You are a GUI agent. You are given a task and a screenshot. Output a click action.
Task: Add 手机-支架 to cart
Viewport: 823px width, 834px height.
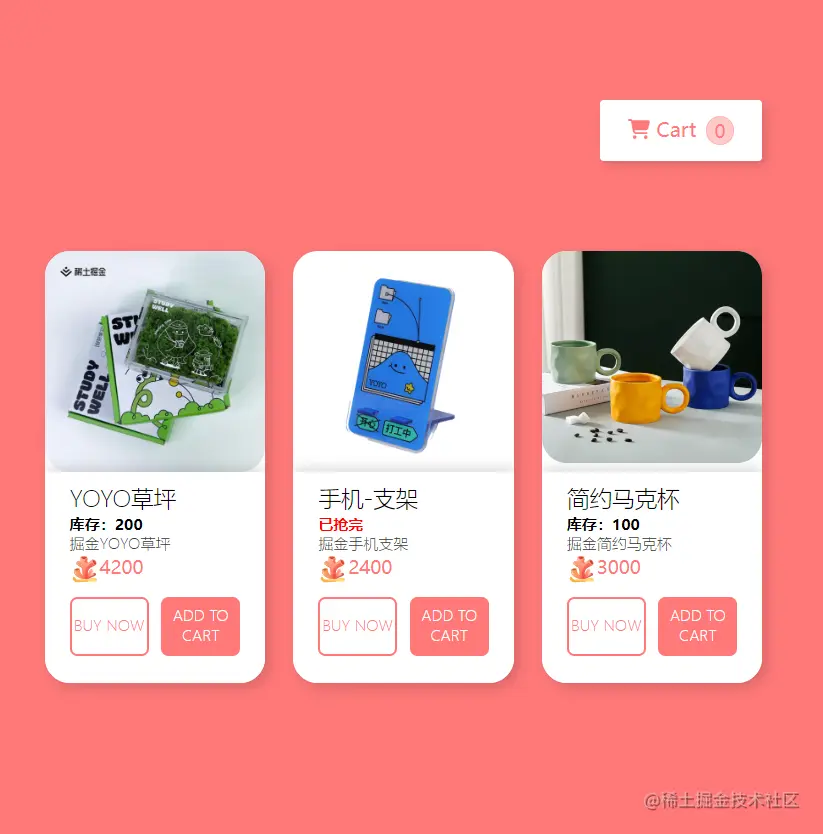tap(449, 626)
